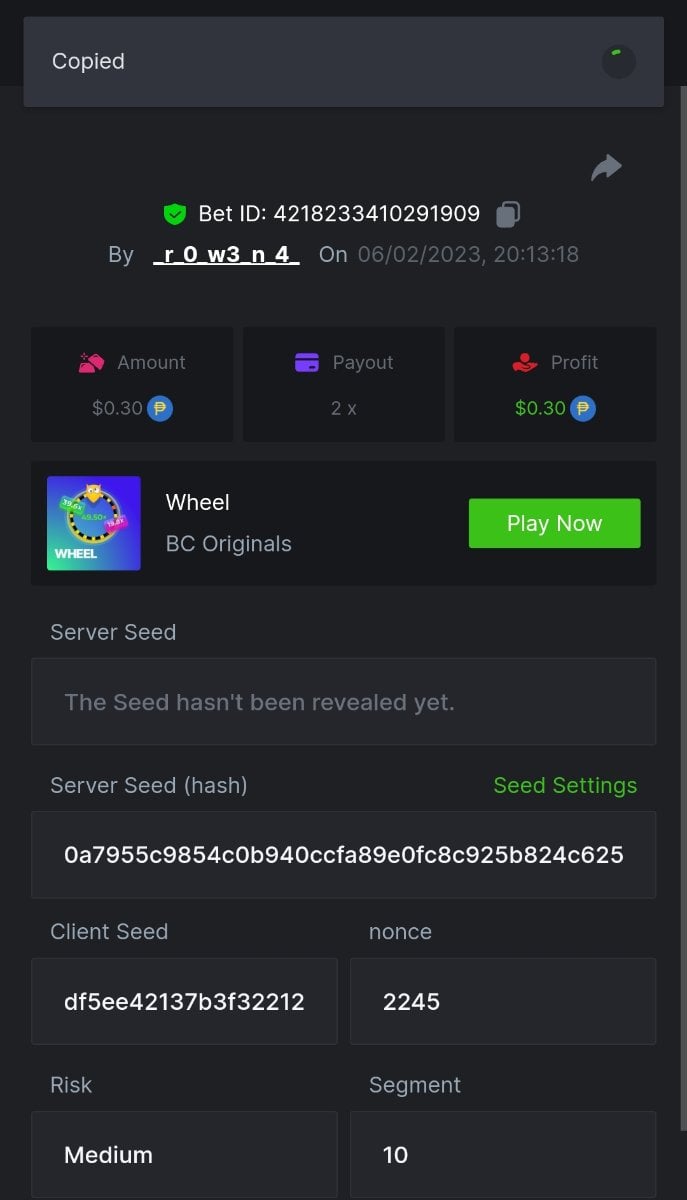
Task: Select the Client Seed field
Action: pyautogui.click(x=184, y=1001)
